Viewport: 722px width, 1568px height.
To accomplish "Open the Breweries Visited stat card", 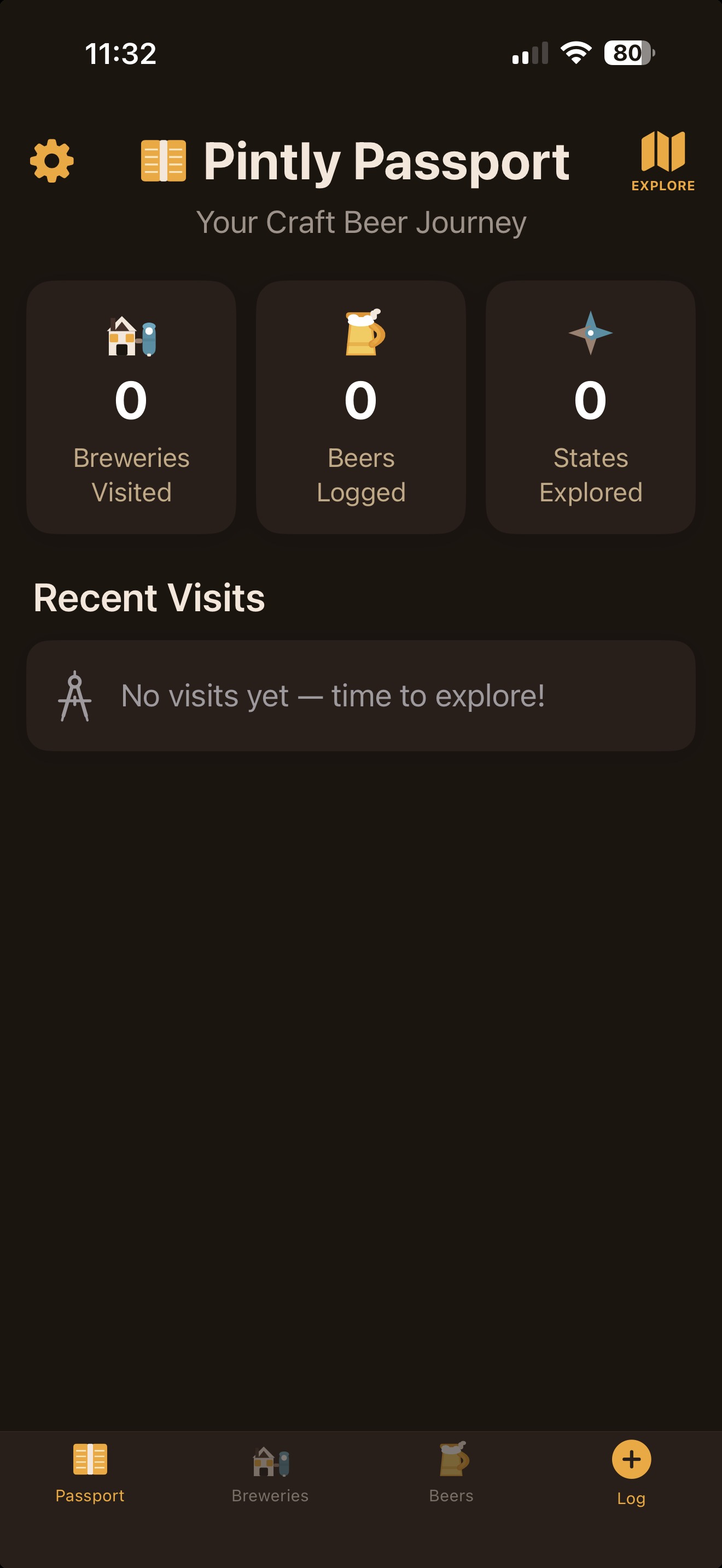I will point(131,408).
